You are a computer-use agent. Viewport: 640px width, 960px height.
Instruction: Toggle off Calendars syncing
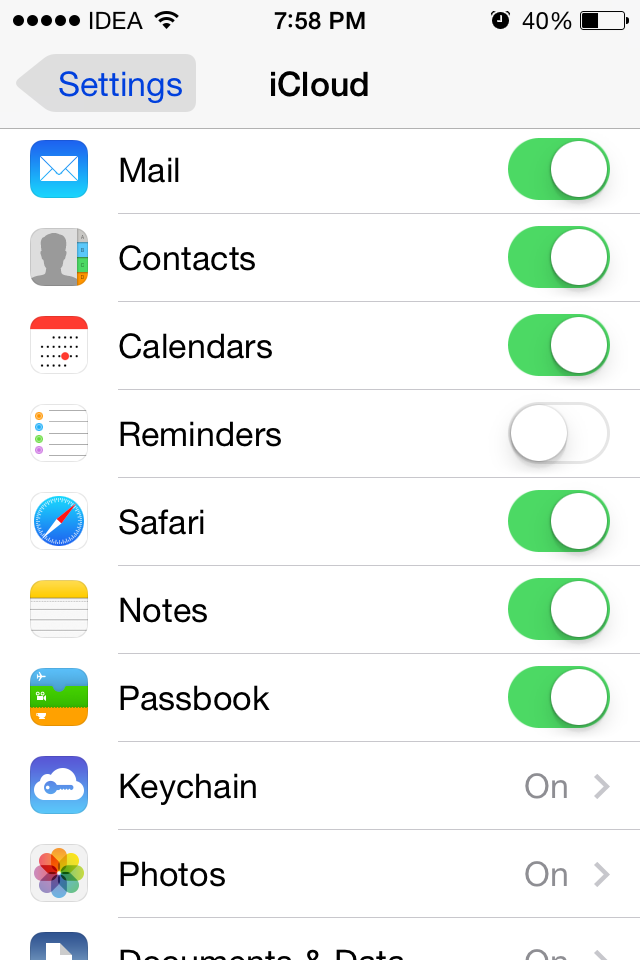tap(558, 346)
